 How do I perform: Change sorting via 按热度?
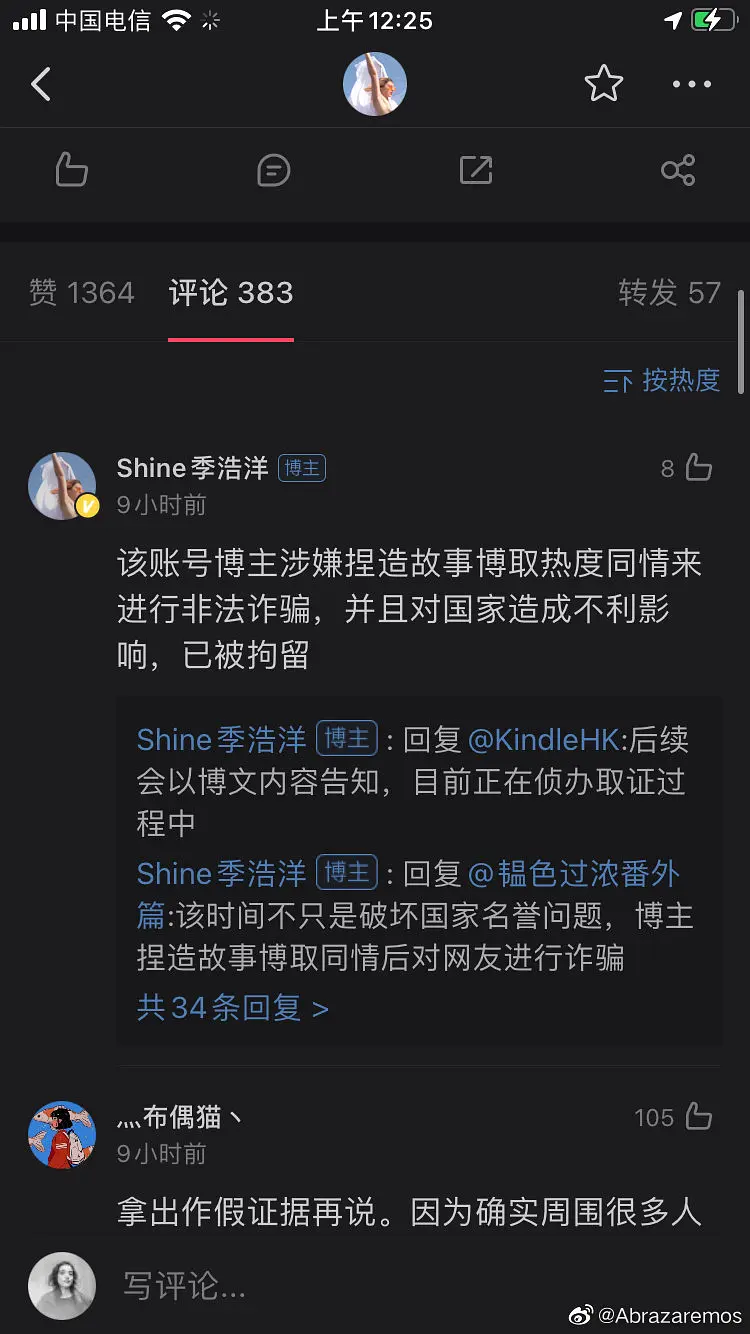(x=662, y=381)
